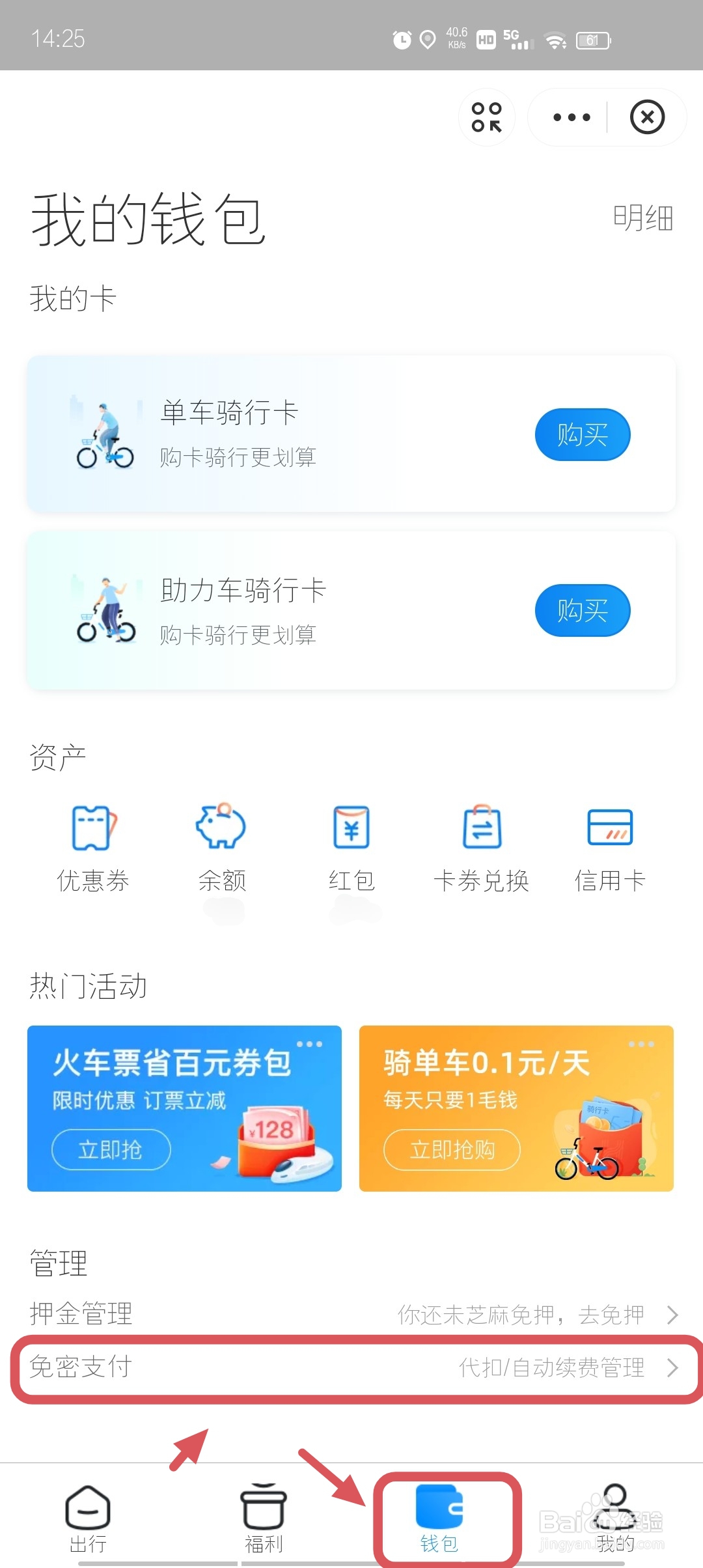Open 明细 transaction details

click(643, 217)
